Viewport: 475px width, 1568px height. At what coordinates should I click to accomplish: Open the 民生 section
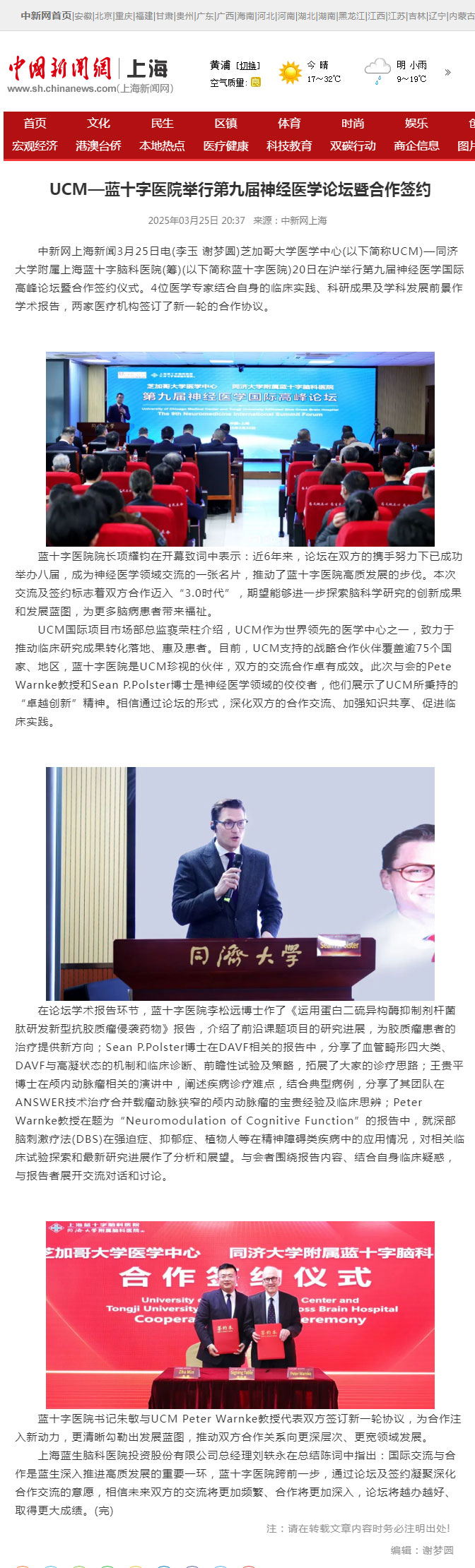(x=162, y=123)
